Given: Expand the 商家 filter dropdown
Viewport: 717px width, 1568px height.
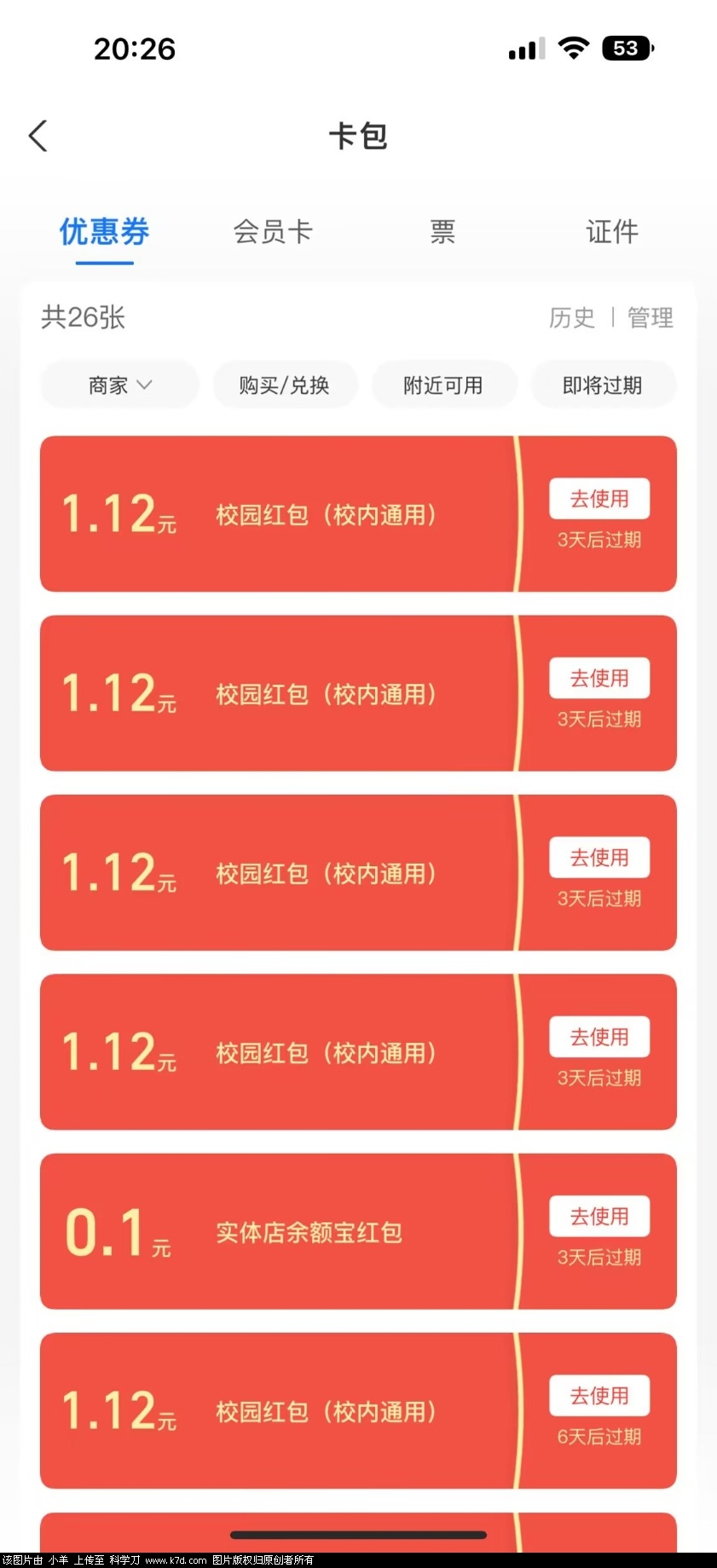Looking at the screenshot, I should point(119,385).
